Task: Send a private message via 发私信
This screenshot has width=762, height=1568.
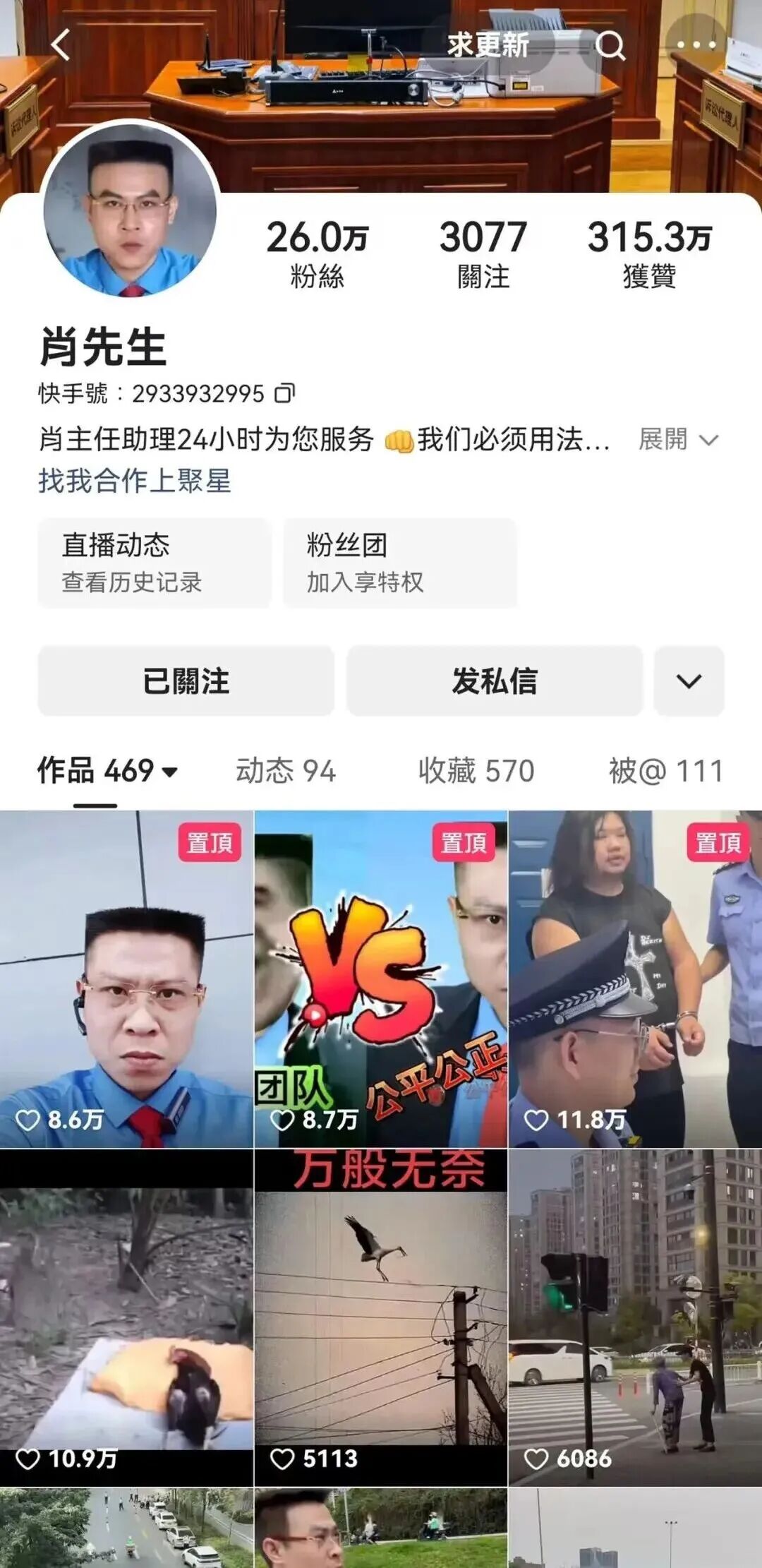Action: pos(495,681)
